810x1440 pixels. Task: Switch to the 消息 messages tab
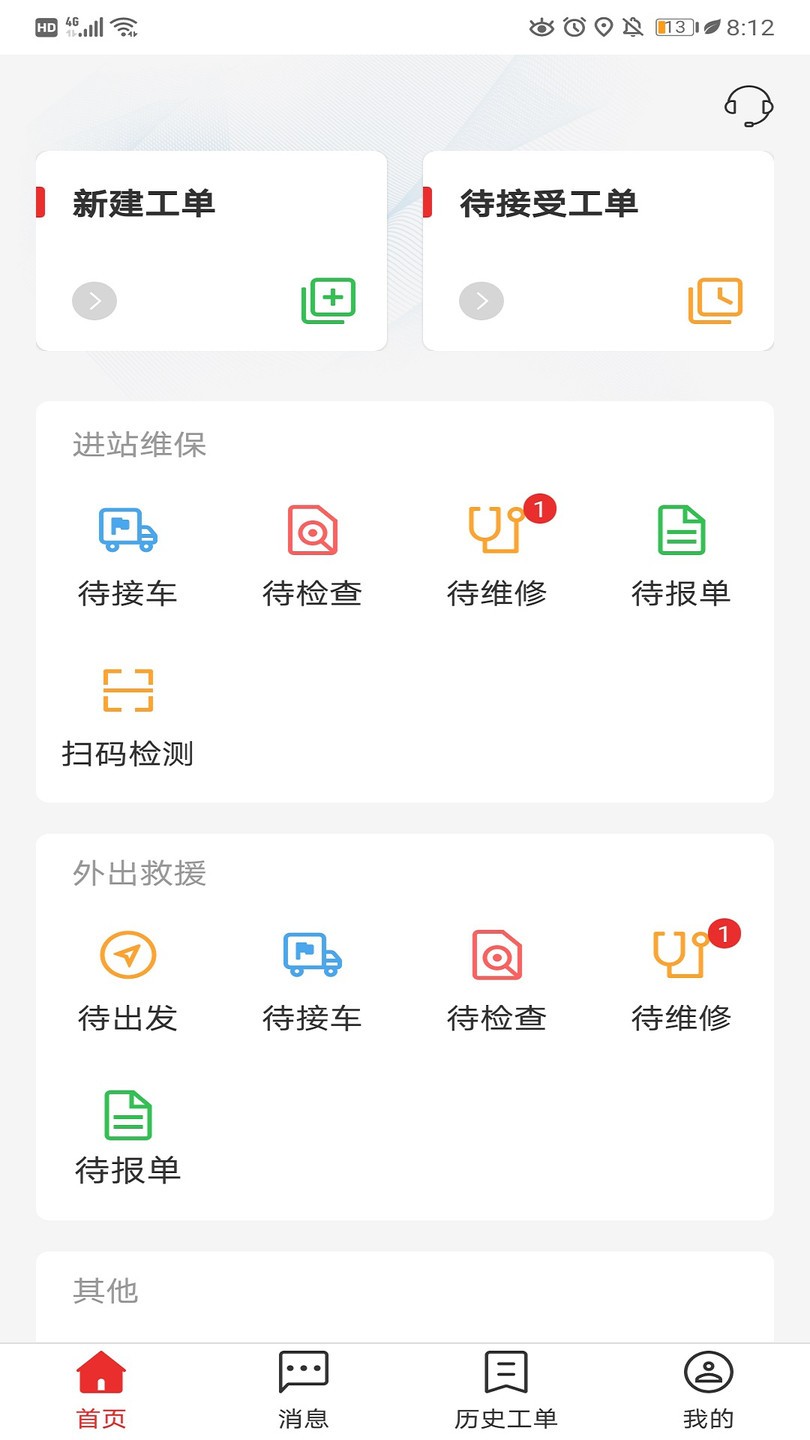[x=303, y=1387]
